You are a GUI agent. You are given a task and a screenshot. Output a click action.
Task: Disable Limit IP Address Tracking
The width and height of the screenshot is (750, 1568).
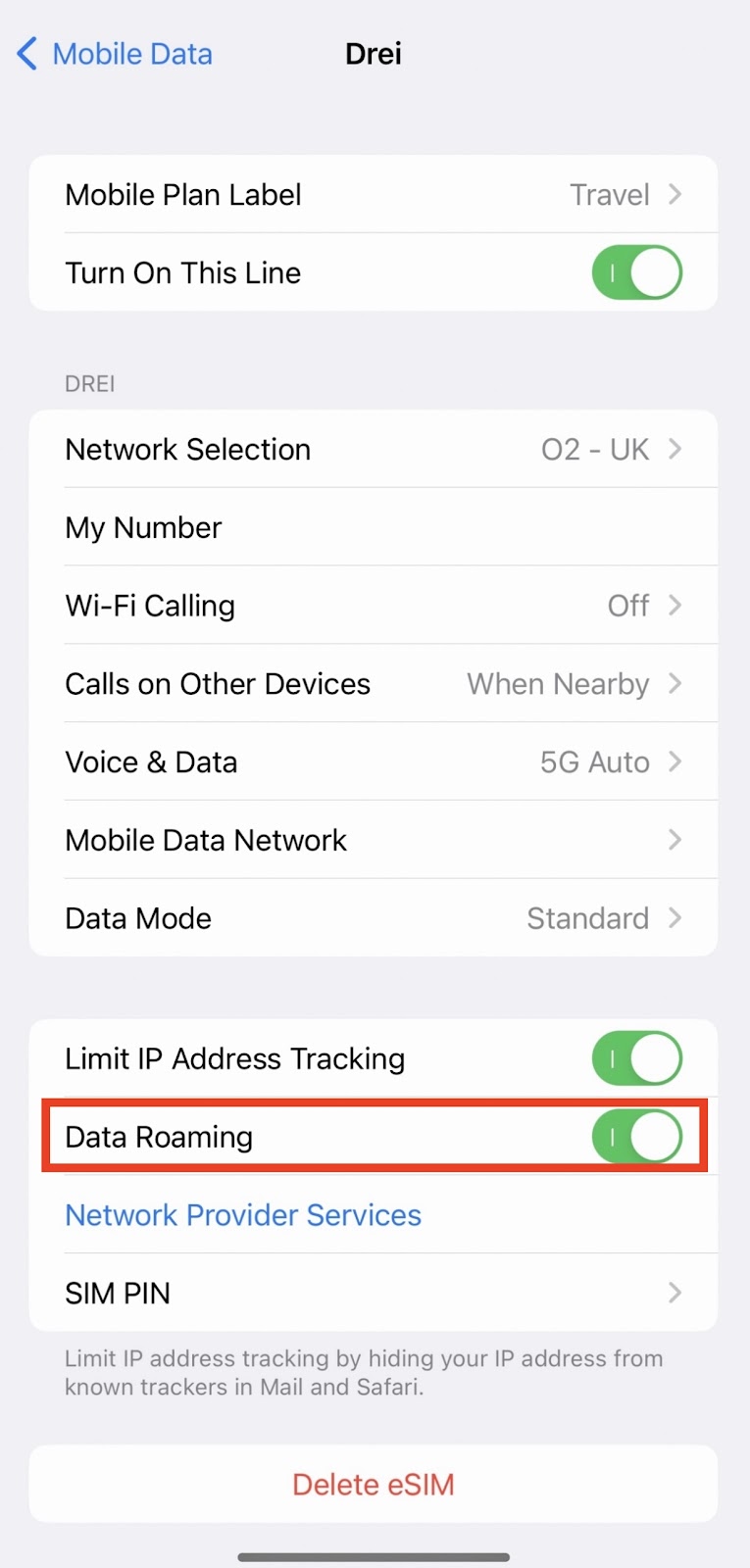click(636, 1059)
